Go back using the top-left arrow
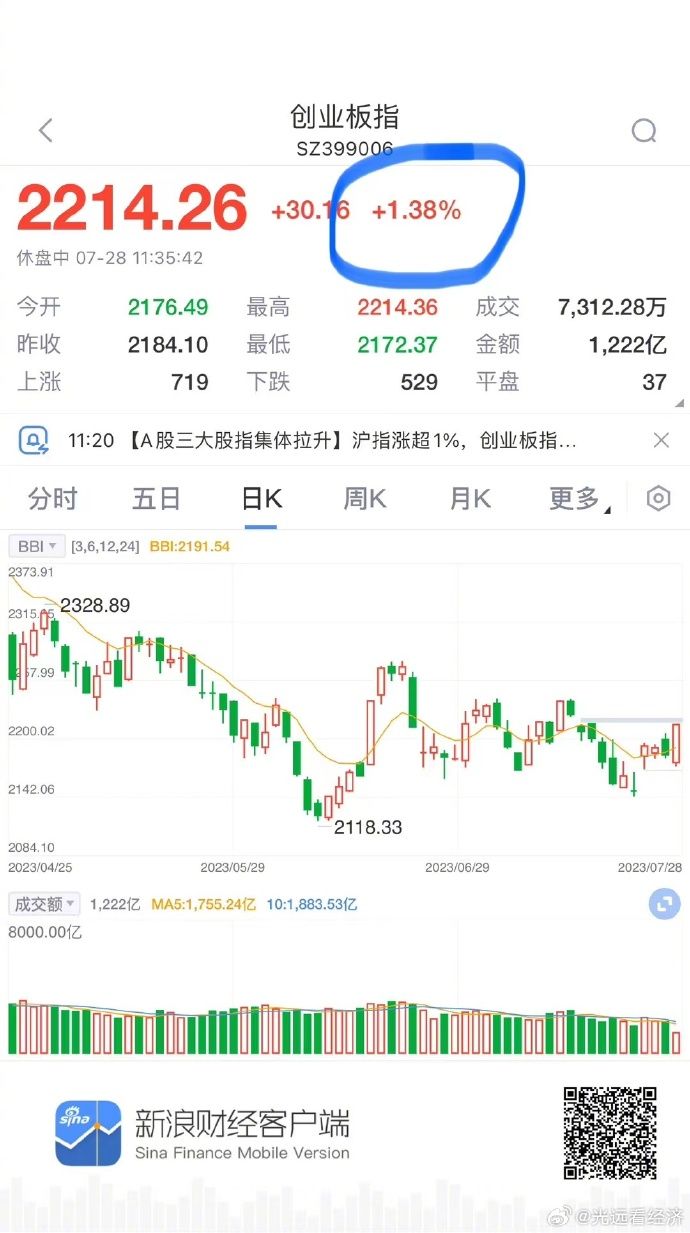The image size is (690, 1233). [x=45, y=130]
